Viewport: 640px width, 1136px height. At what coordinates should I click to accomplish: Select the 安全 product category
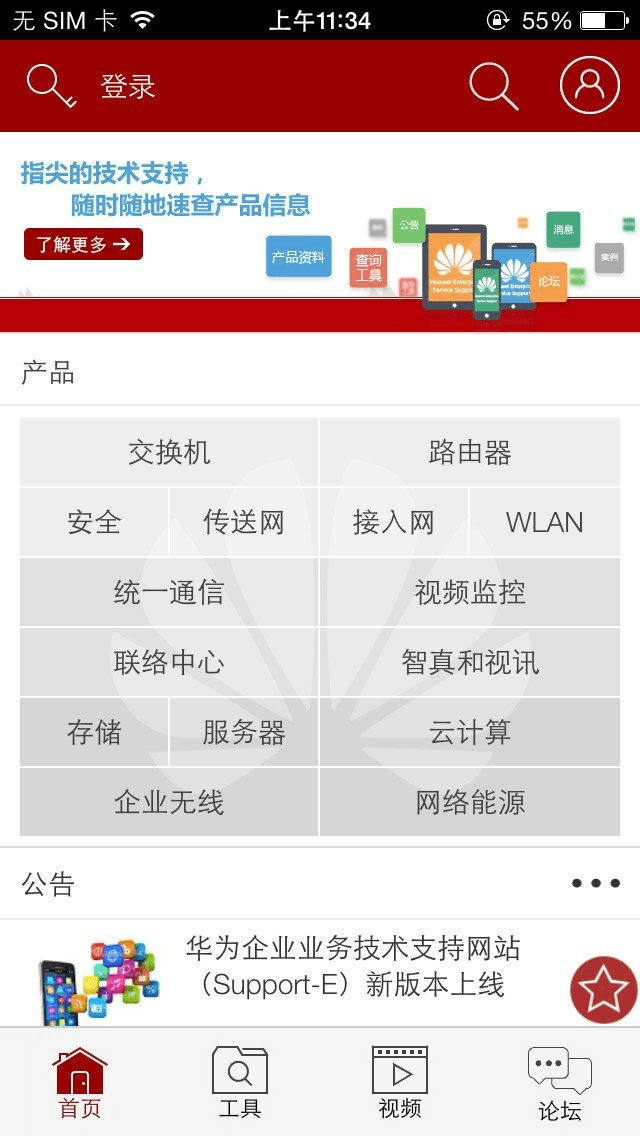pyautogui.click(x=94, y=522)
